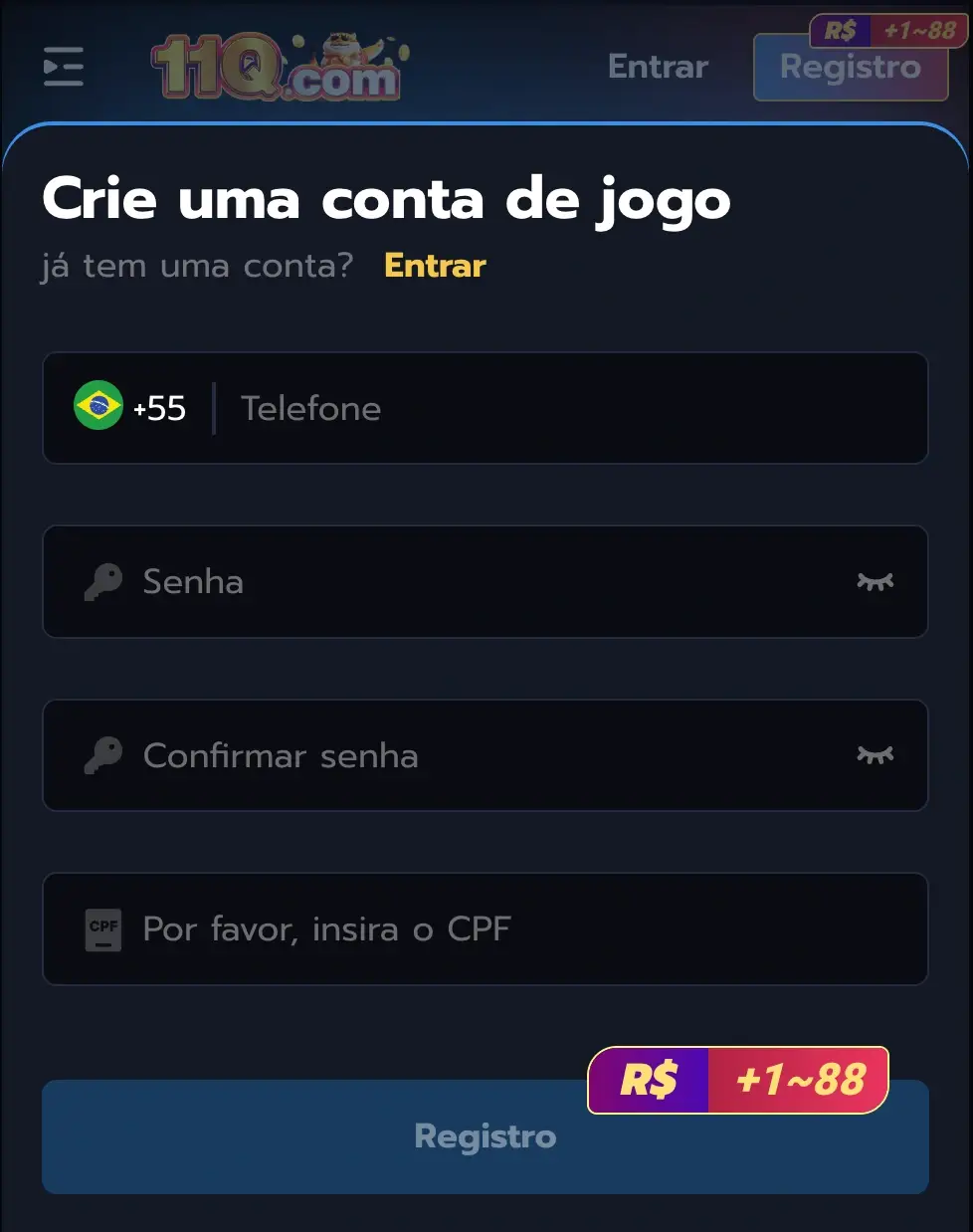
Task: Change the phone country code
Action: (x=129, y=408)
